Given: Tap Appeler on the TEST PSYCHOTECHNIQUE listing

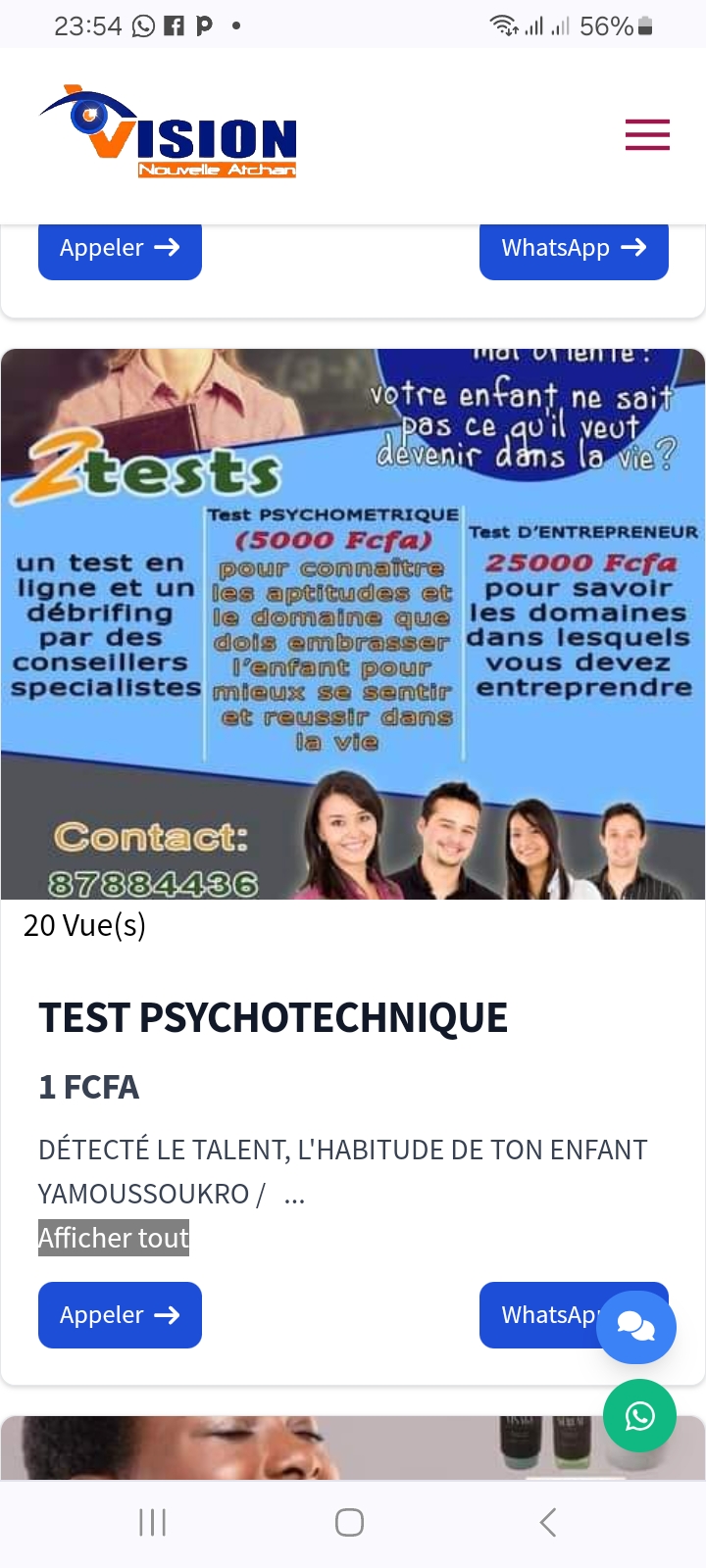Looking at the screenshot, I should point(120,1314).
